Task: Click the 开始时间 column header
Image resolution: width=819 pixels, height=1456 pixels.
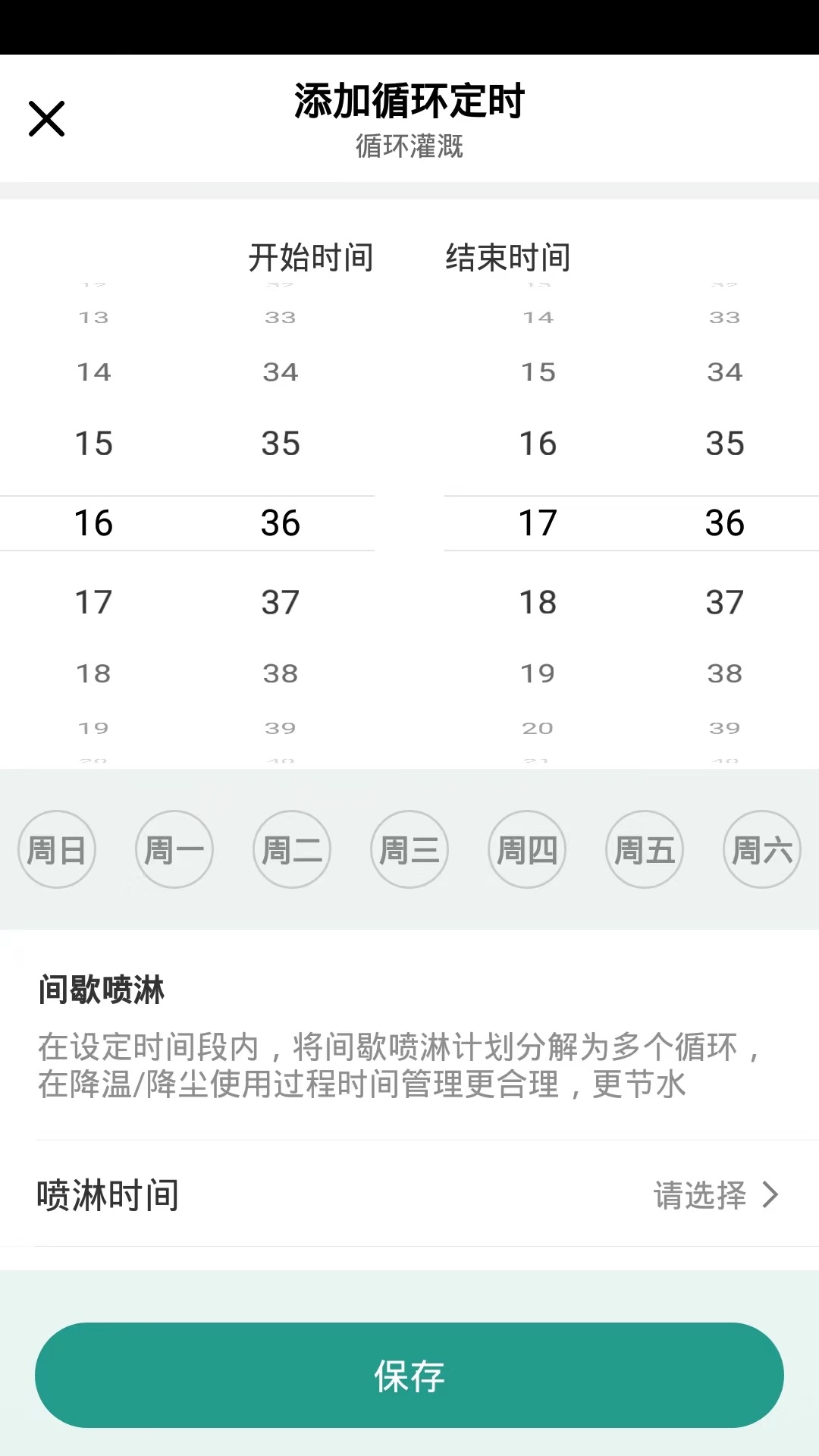Action: (x=312, y=256)
